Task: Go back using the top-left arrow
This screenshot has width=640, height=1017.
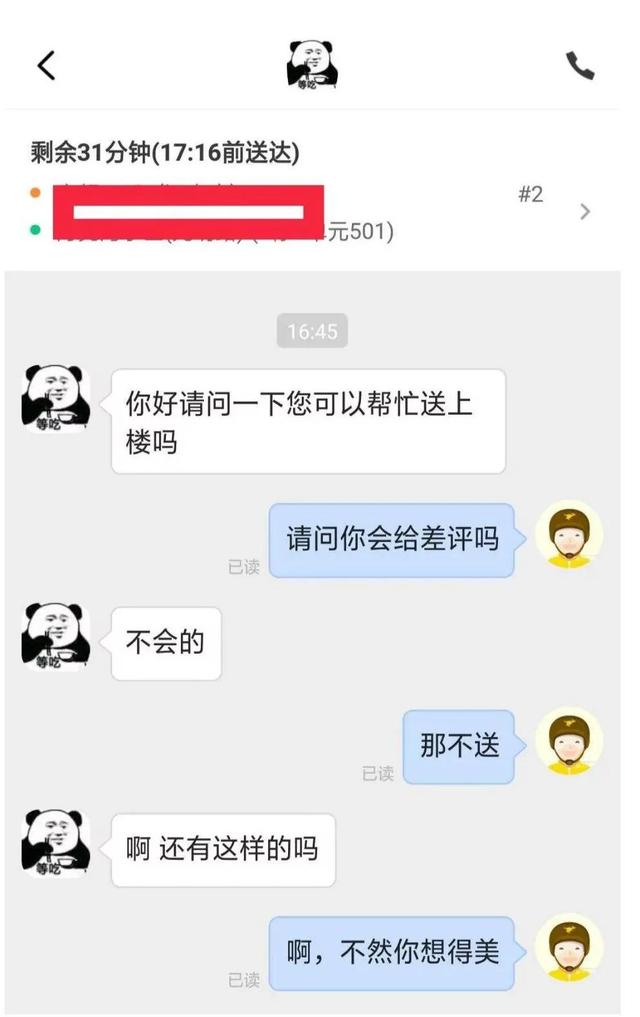Action: [46, 66]
